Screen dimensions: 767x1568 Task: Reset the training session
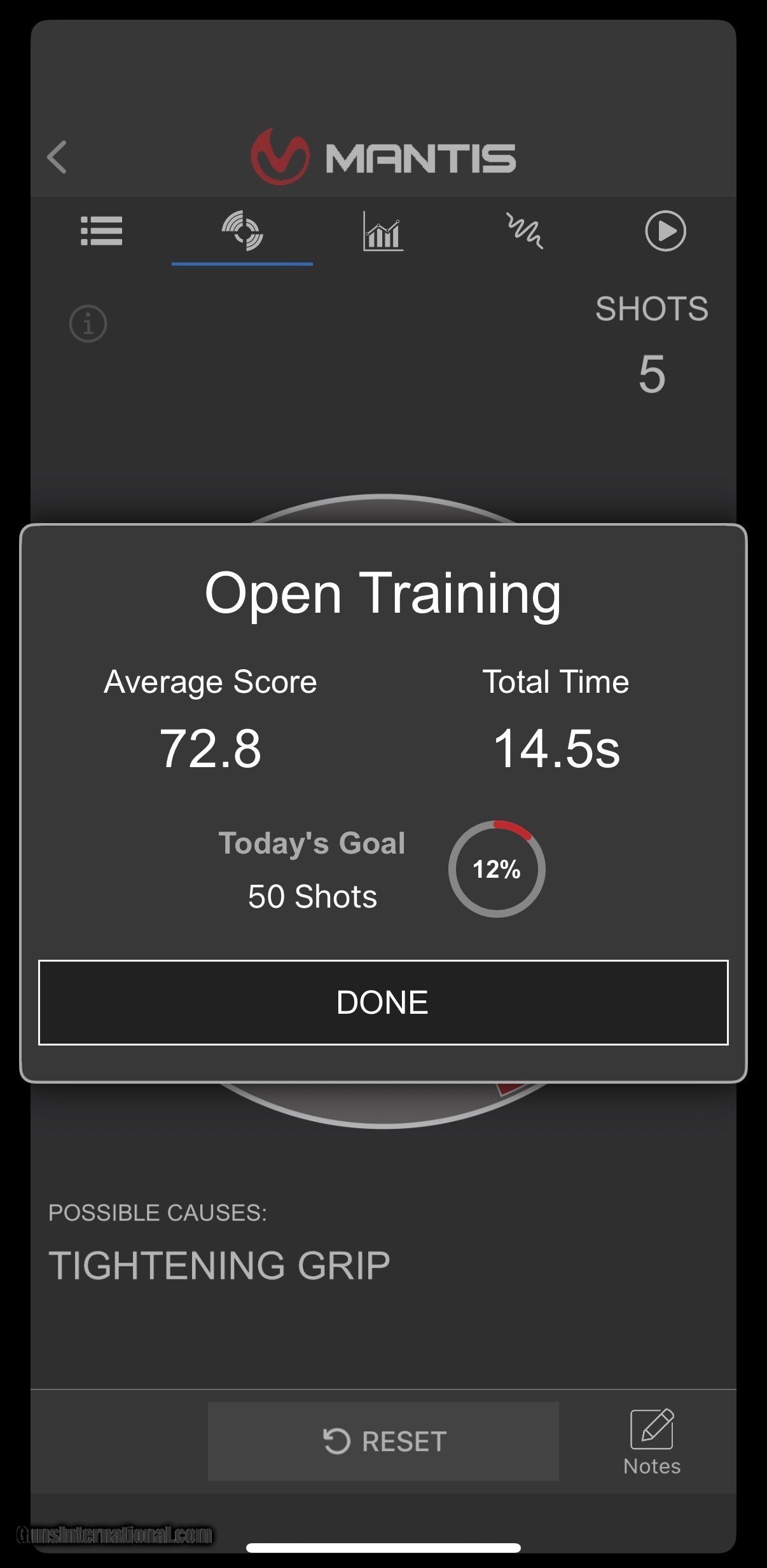(383, 1441)
